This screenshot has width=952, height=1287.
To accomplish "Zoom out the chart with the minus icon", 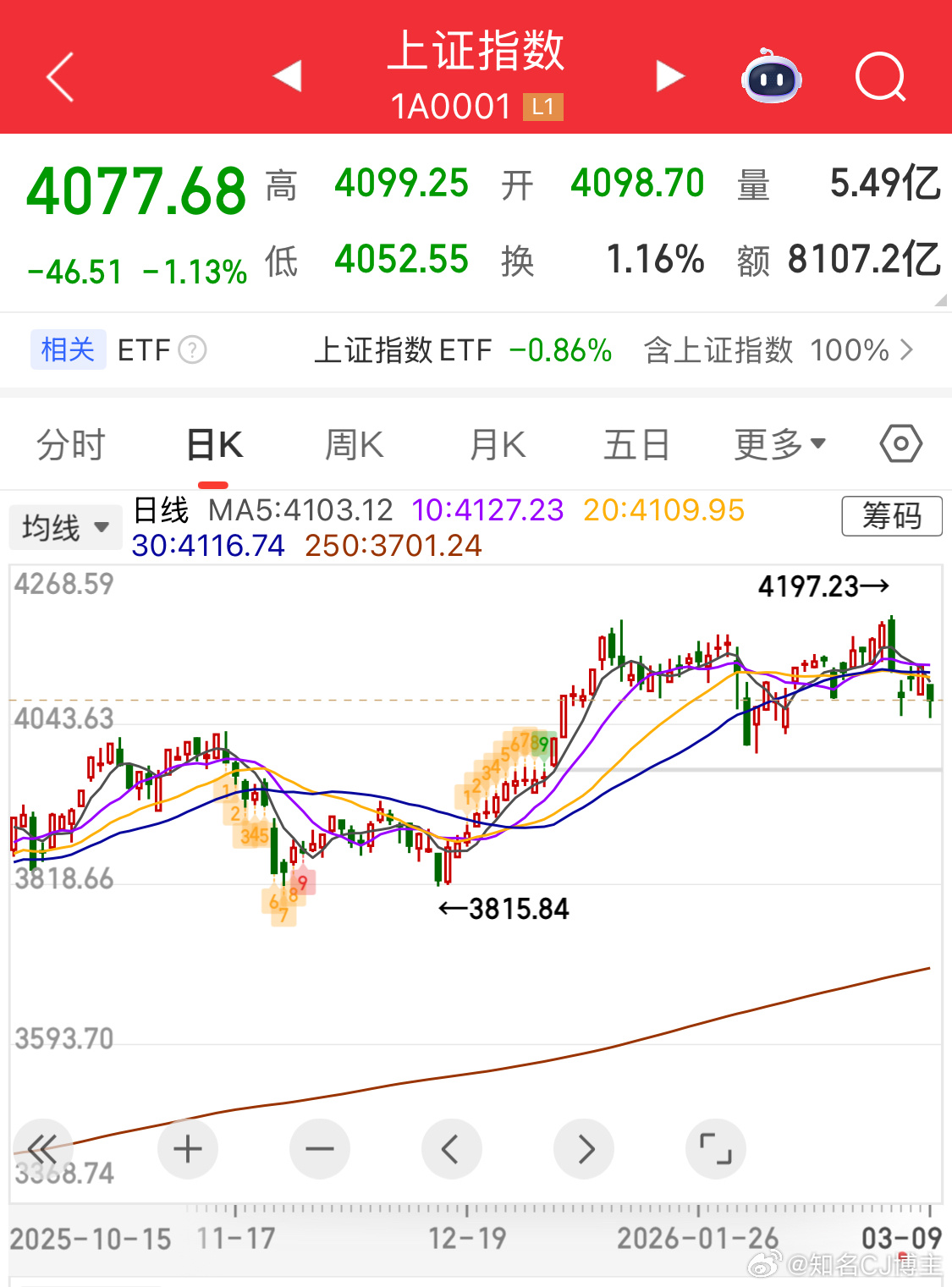I will click(320, 1149).
